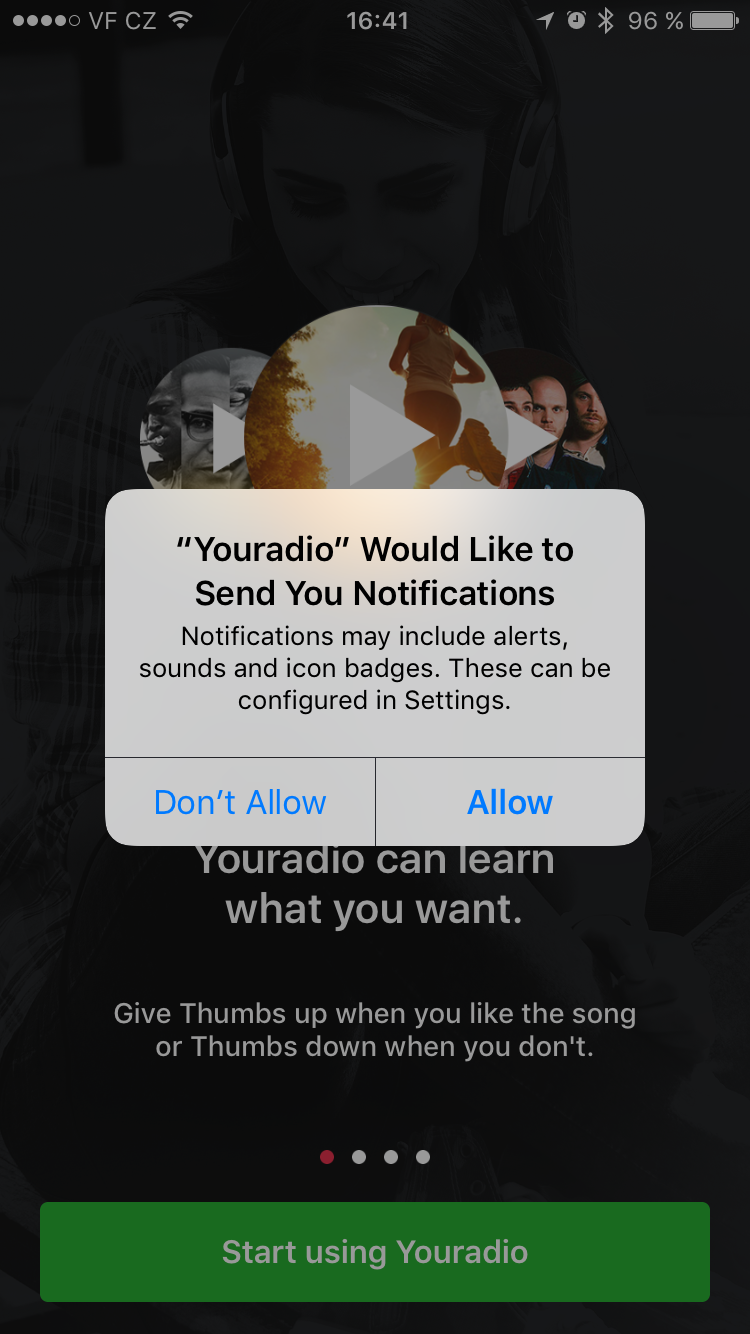
Task: Allow Youradio to send notifications
Action: (510, 802)
